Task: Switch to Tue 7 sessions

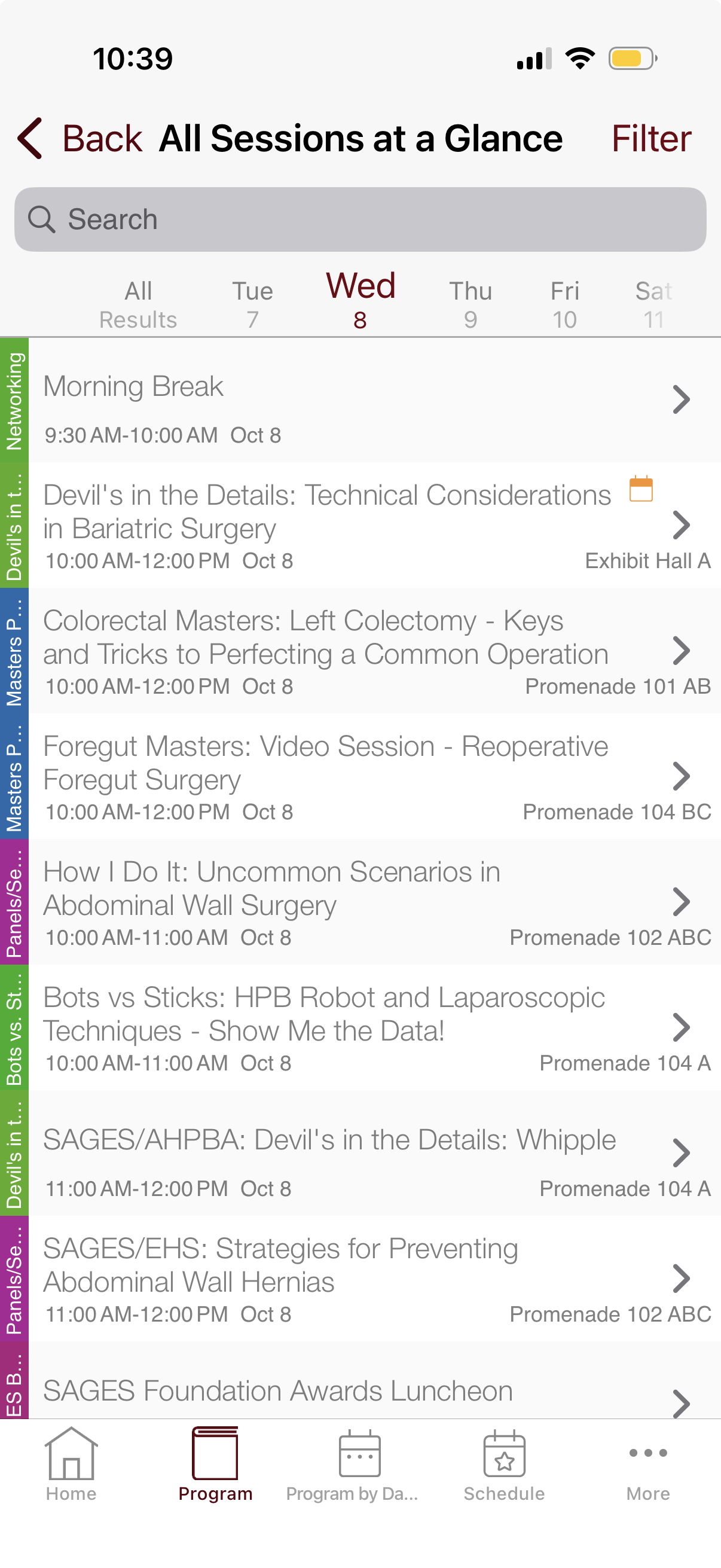Action: (x=252, y=304)
